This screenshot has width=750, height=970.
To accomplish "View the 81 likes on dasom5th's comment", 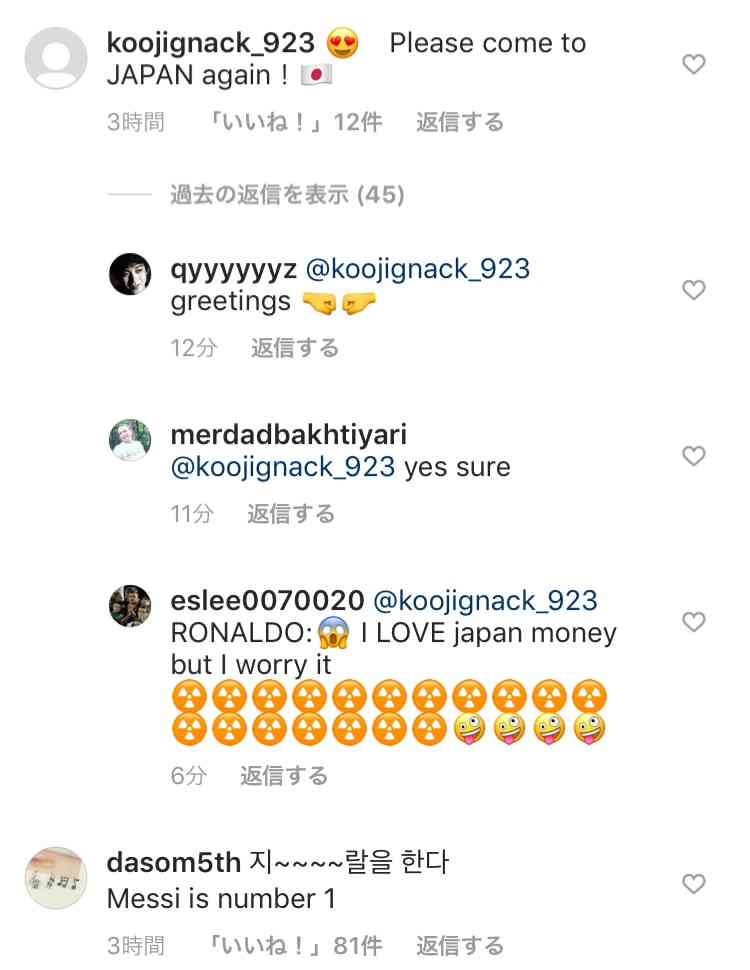I will pos(295,945).
